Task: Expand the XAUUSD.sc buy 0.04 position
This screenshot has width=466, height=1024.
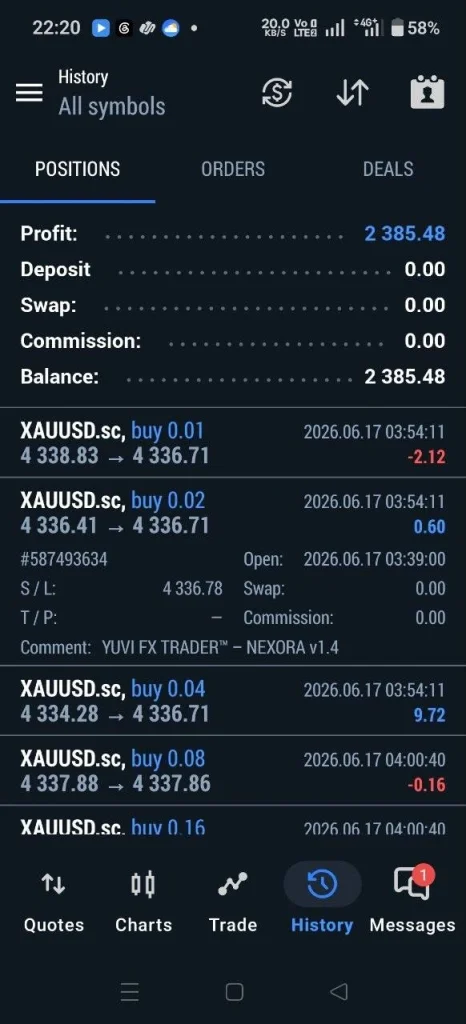Action: coord(233,701)
